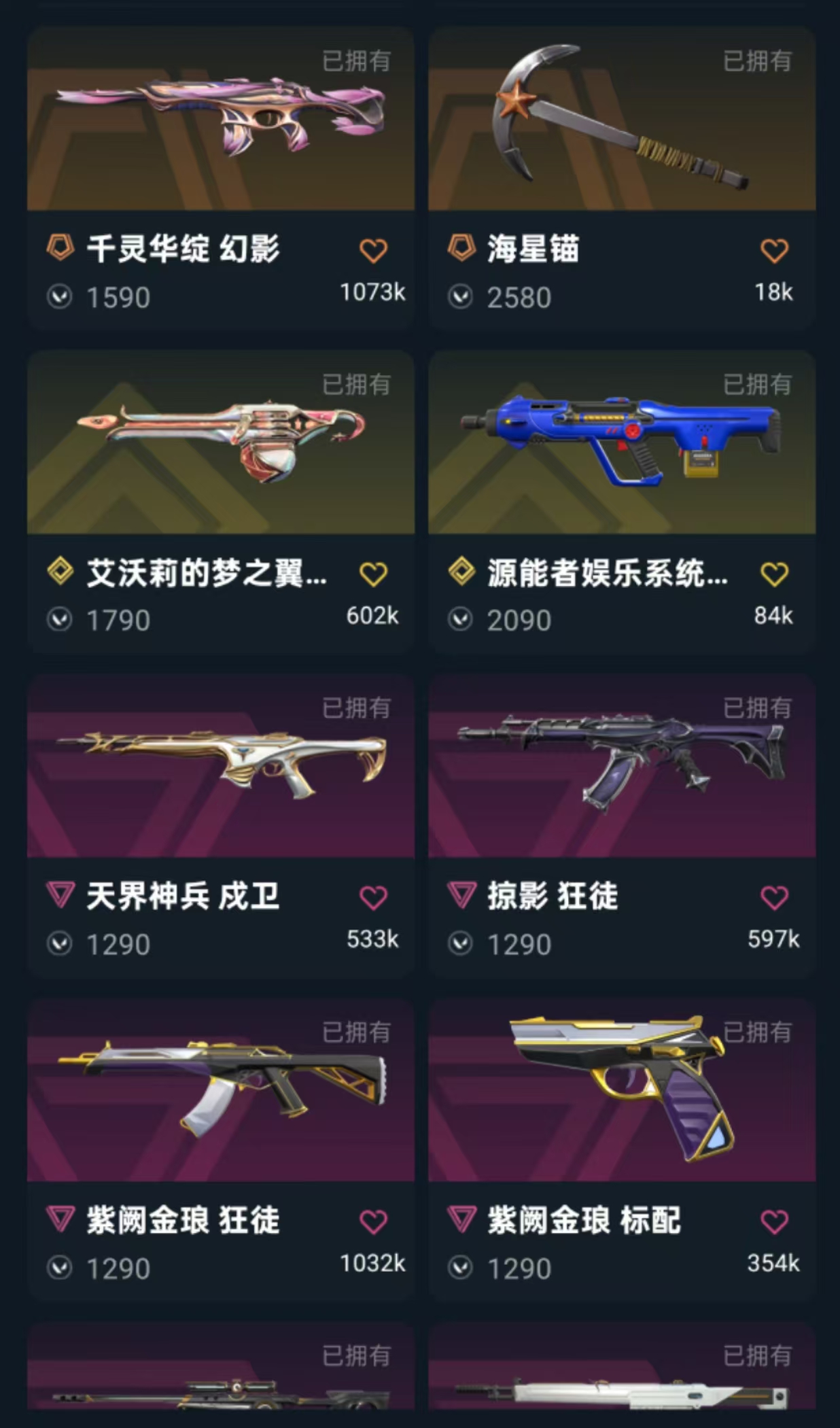Tap the heart on 天界神兵 戍卫

[x=373, y=898]
